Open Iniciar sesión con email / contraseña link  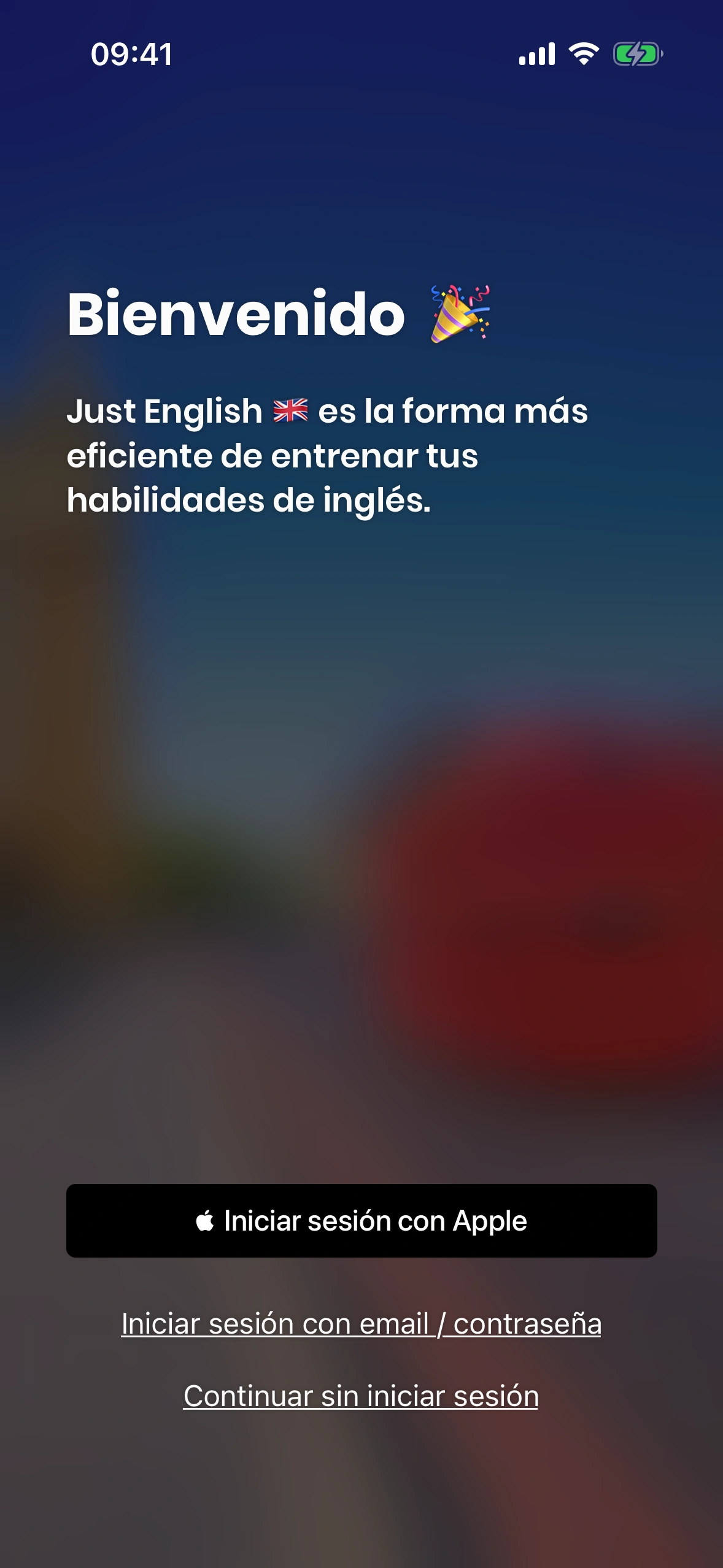tap(361, 1323)
